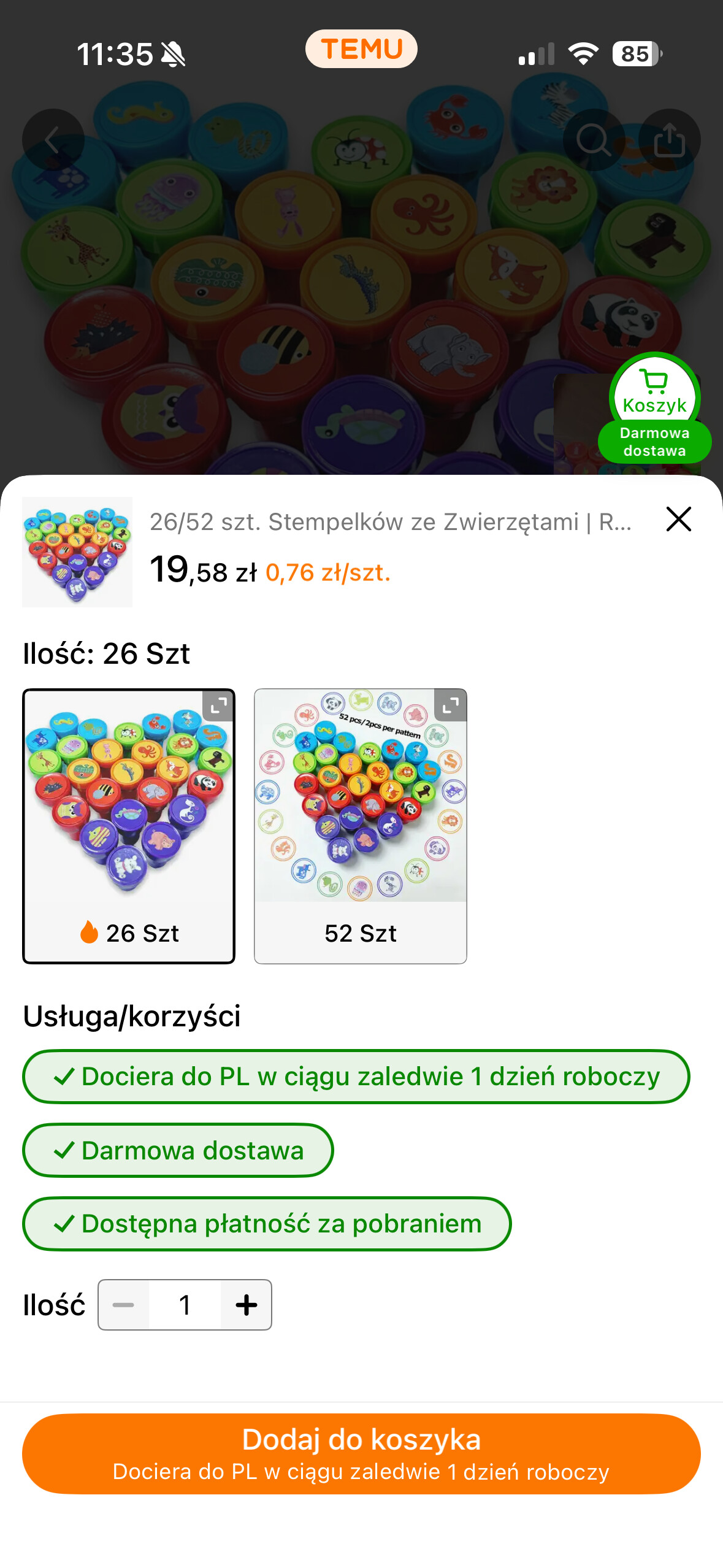Select the 26 Szt variant

[129, 825]
